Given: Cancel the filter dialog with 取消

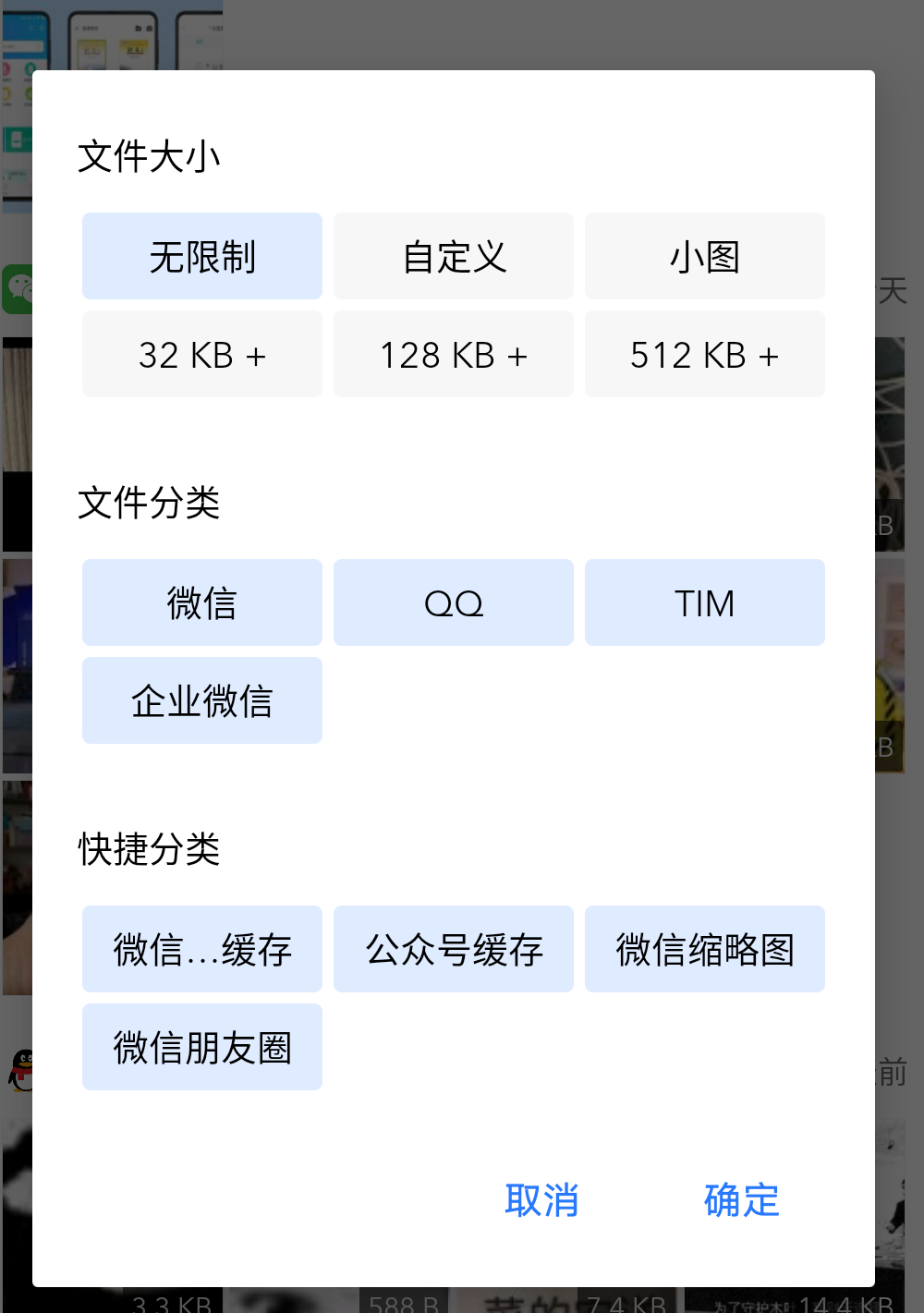Looking at the screenshot, I should tap(541, 1200).
